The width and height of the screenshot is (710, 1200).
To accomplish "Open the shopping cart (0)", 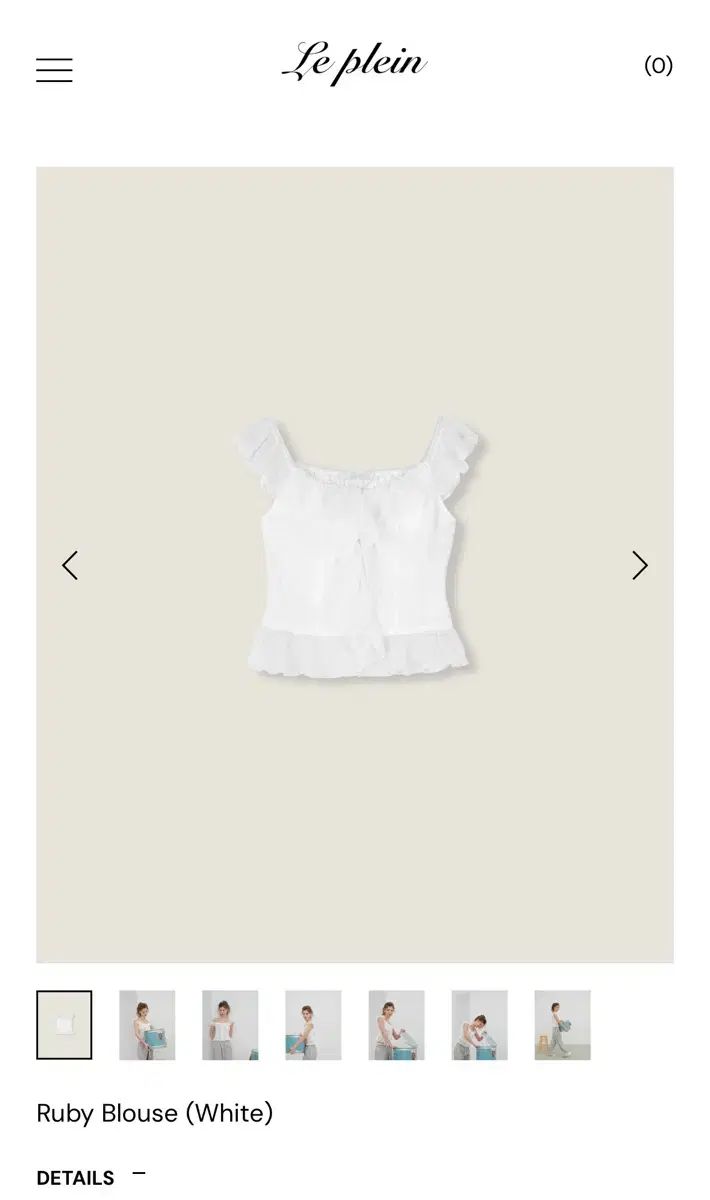I will tap(658, 66).
